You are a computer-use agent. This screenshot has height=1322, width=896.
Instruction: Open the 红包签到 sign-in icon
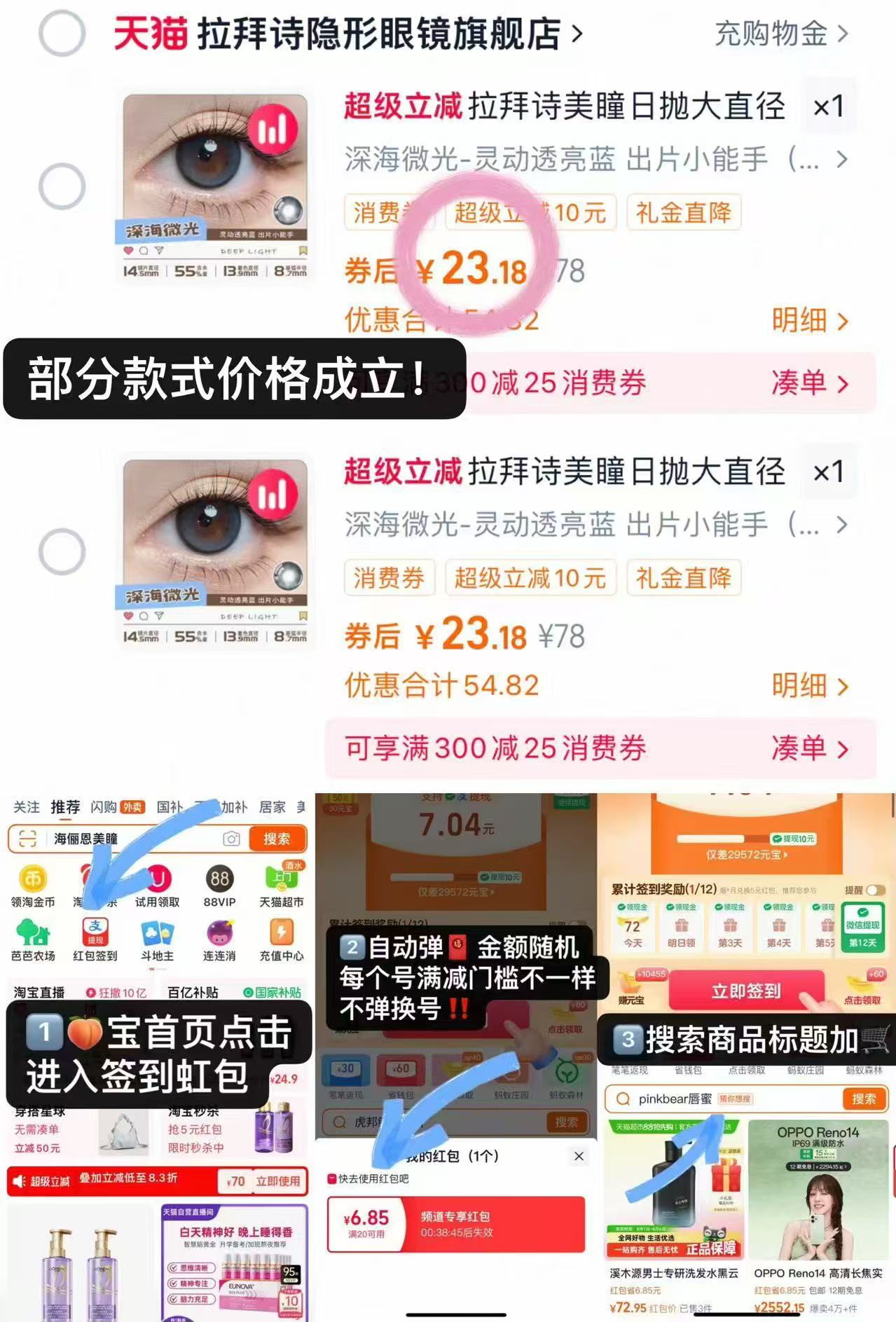point(96,933)
